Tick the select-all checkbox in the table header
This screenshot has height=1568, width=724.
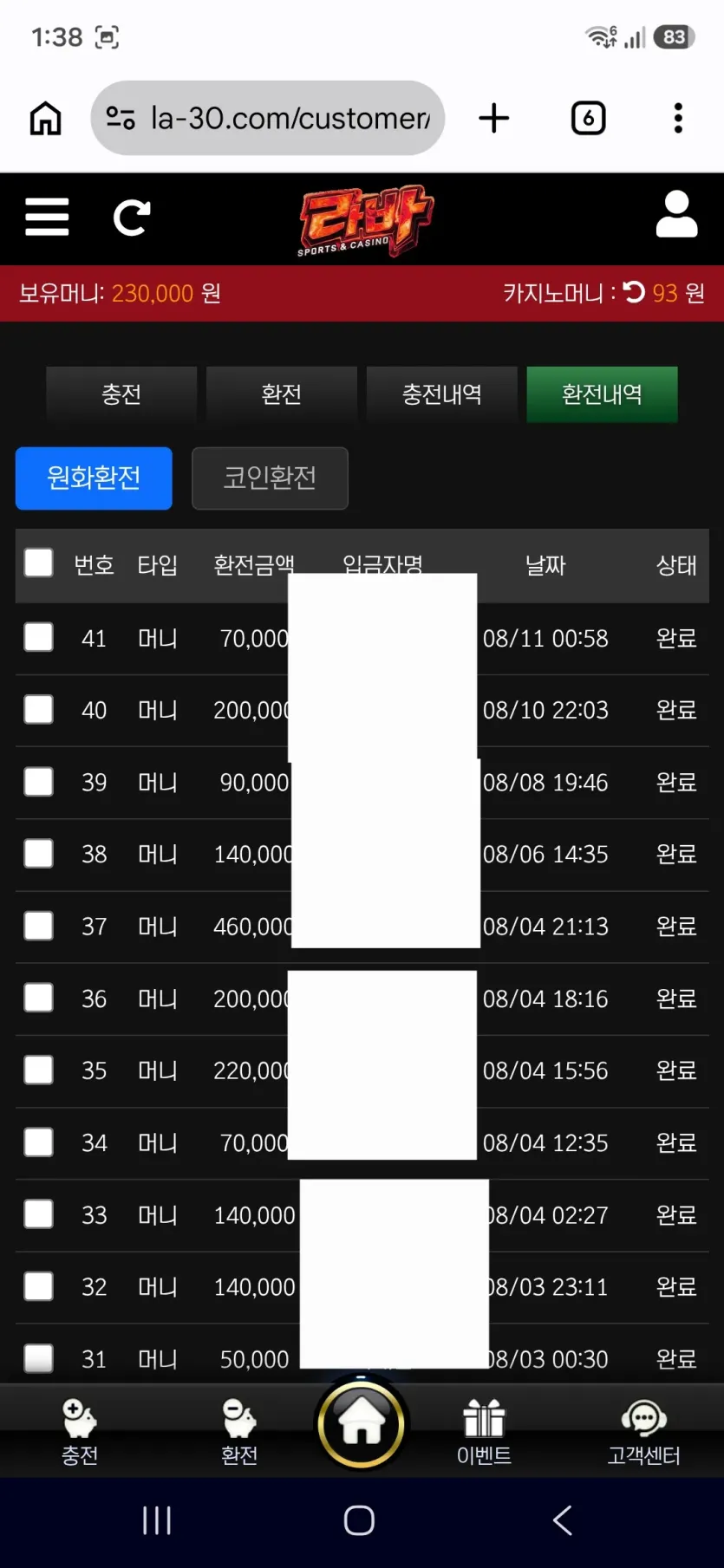39,563
